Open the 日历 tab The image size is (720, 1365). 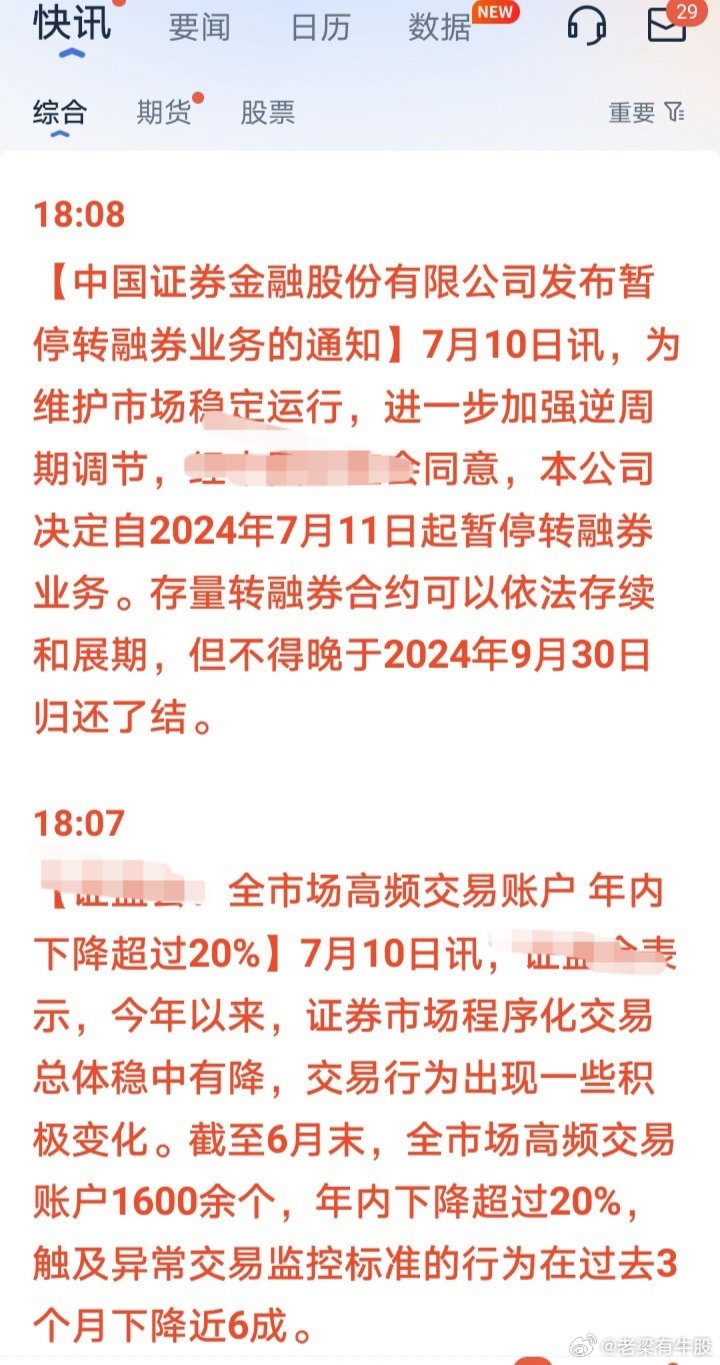pos(320,27)
